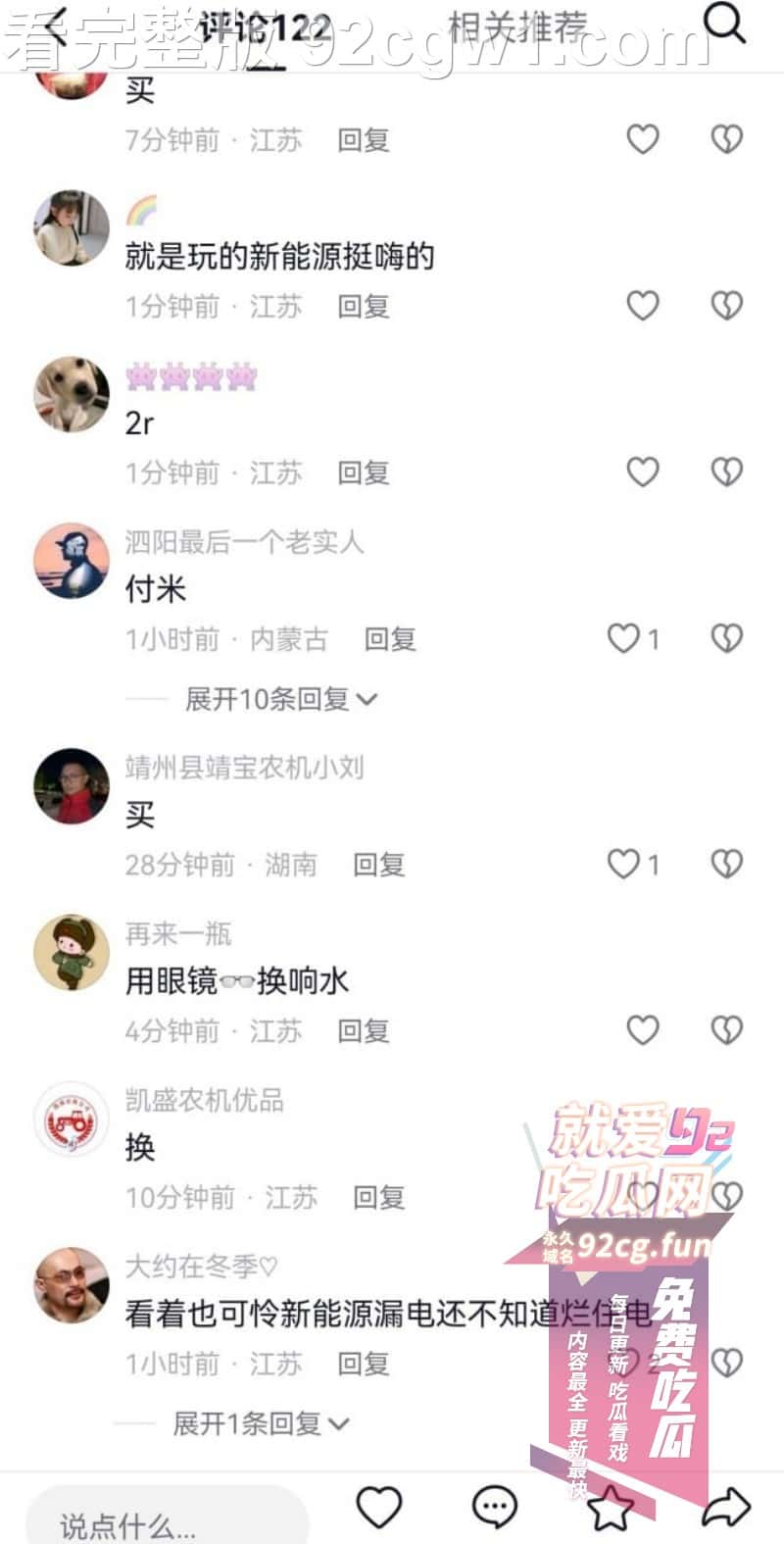Reply to 再来一瓶's comment
Screen dimensions: 784x1544
(364, 1030)
